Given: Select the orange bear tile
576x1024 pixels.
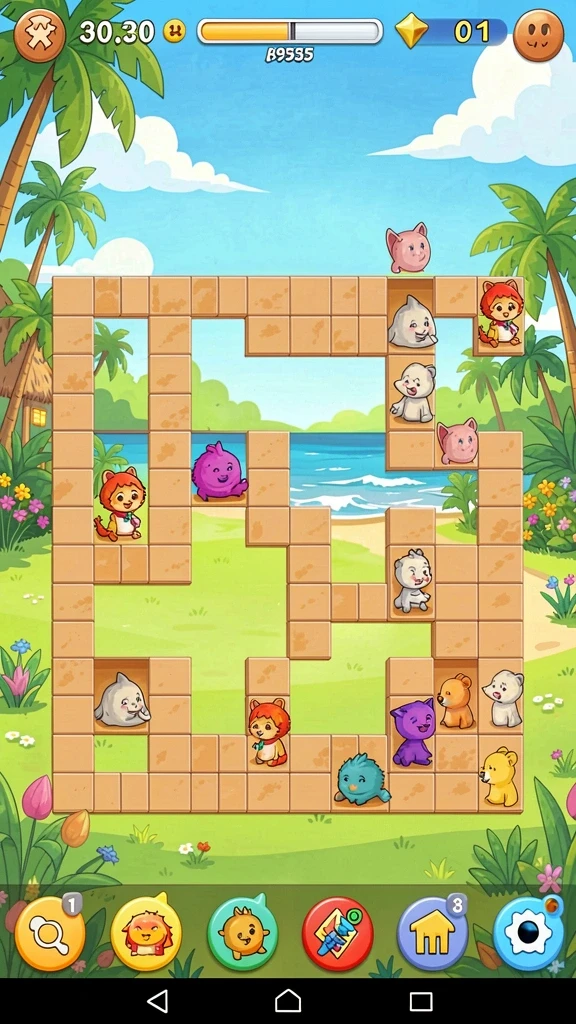Looking at the screenshot, I should (x=456, y=701).
